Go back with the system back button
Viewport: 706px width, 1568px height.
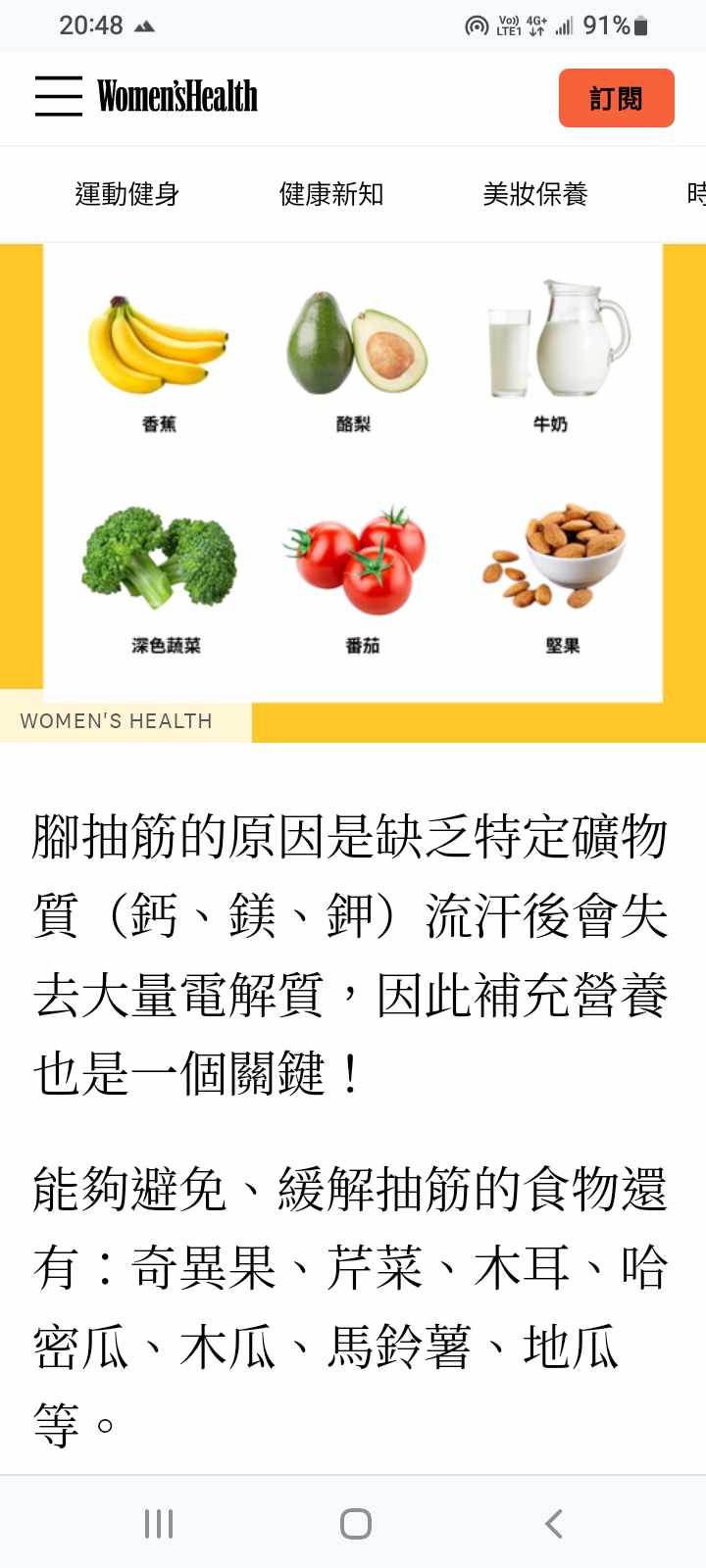click(554, 1524)
